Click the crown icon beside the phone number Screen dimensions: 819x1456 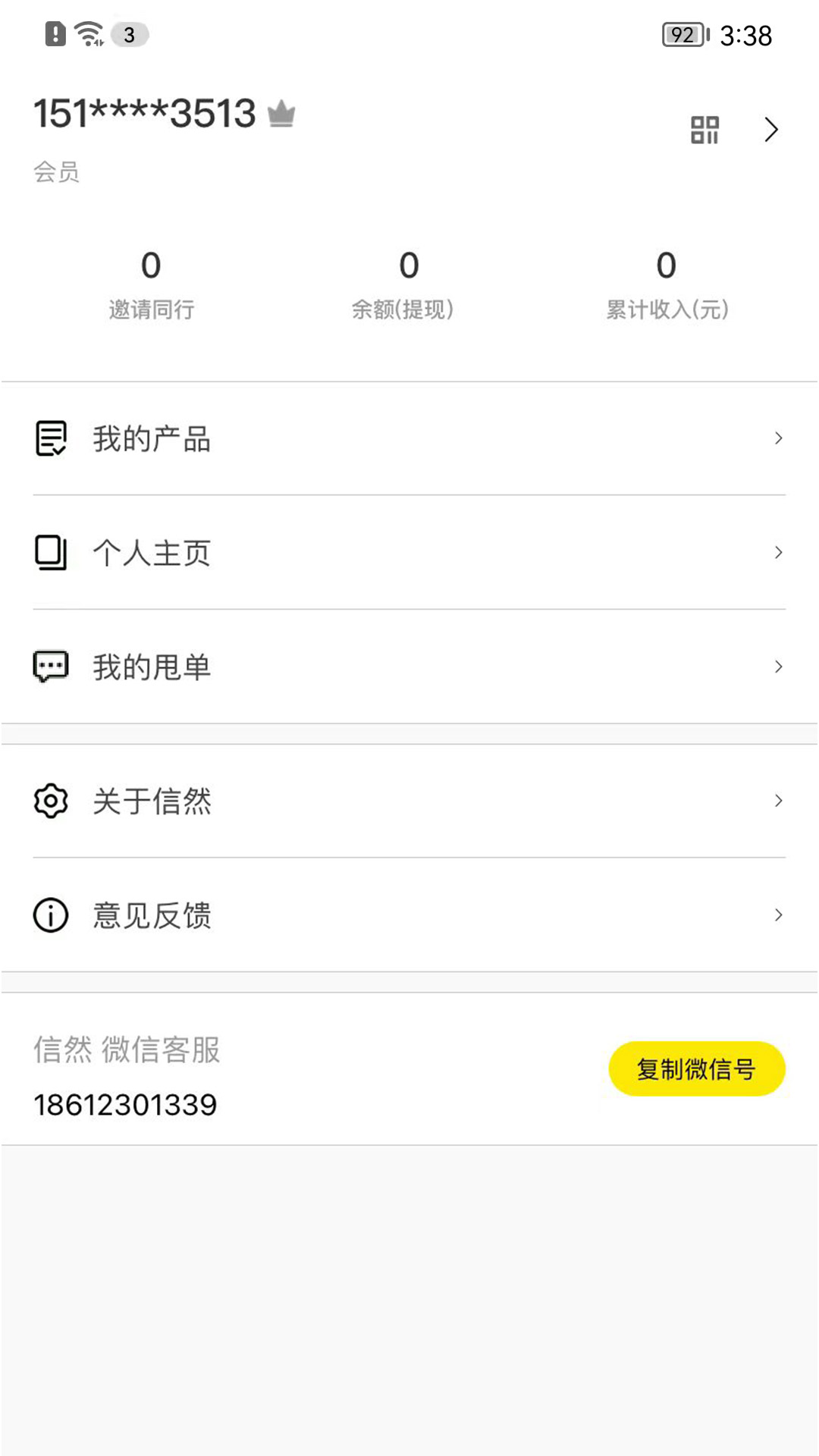point(282,114)
